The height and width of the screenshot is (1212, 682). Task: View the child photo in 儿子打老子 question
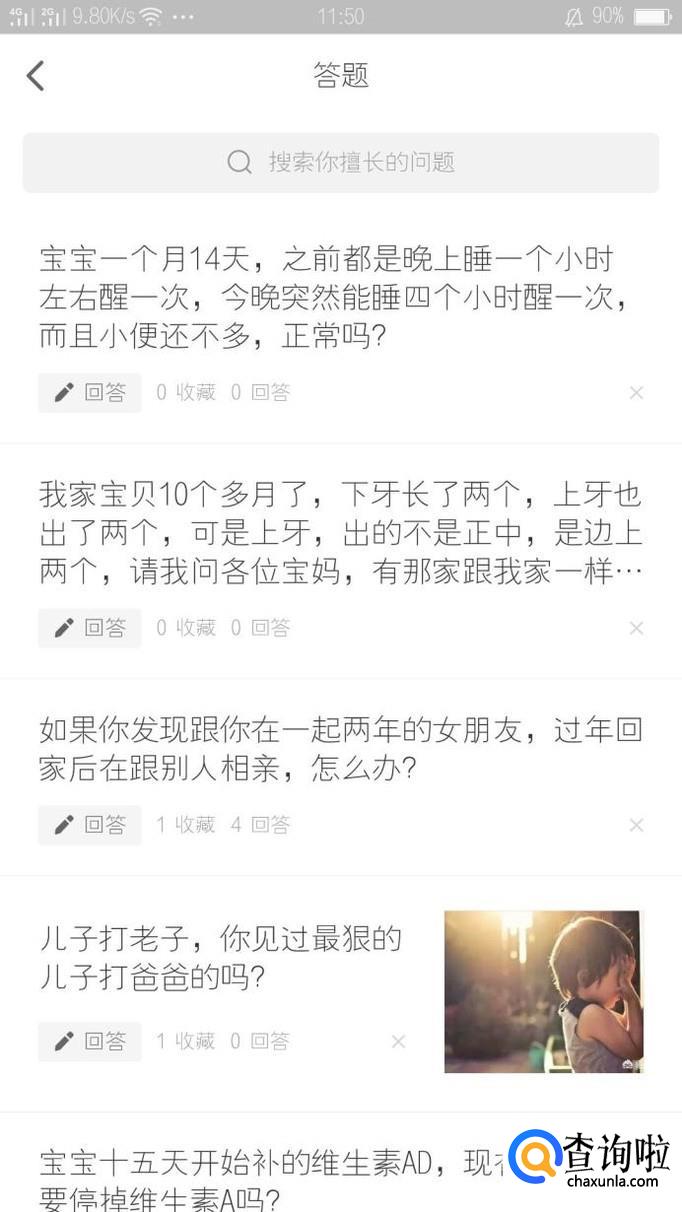pyautogui.click(x=543, y=991)
